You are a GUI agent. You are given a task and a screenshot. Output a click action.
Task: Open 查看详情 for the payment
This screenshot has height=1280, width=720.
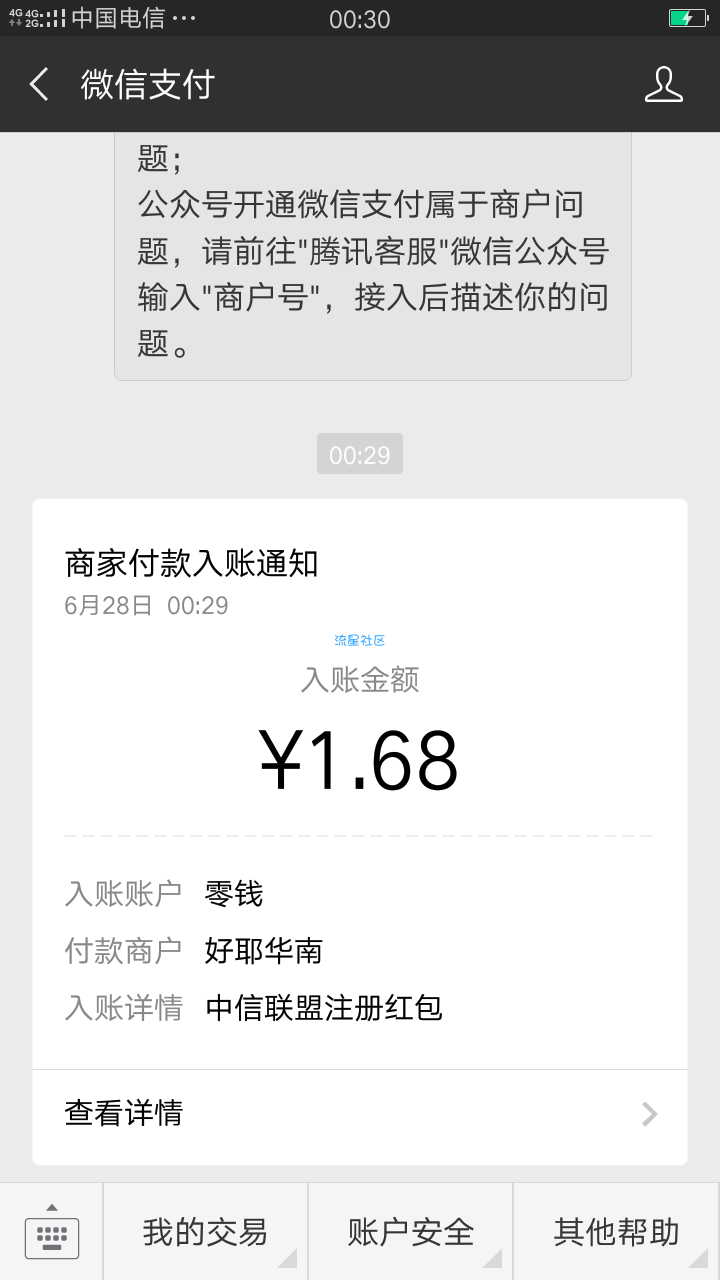coord(360,1114)
